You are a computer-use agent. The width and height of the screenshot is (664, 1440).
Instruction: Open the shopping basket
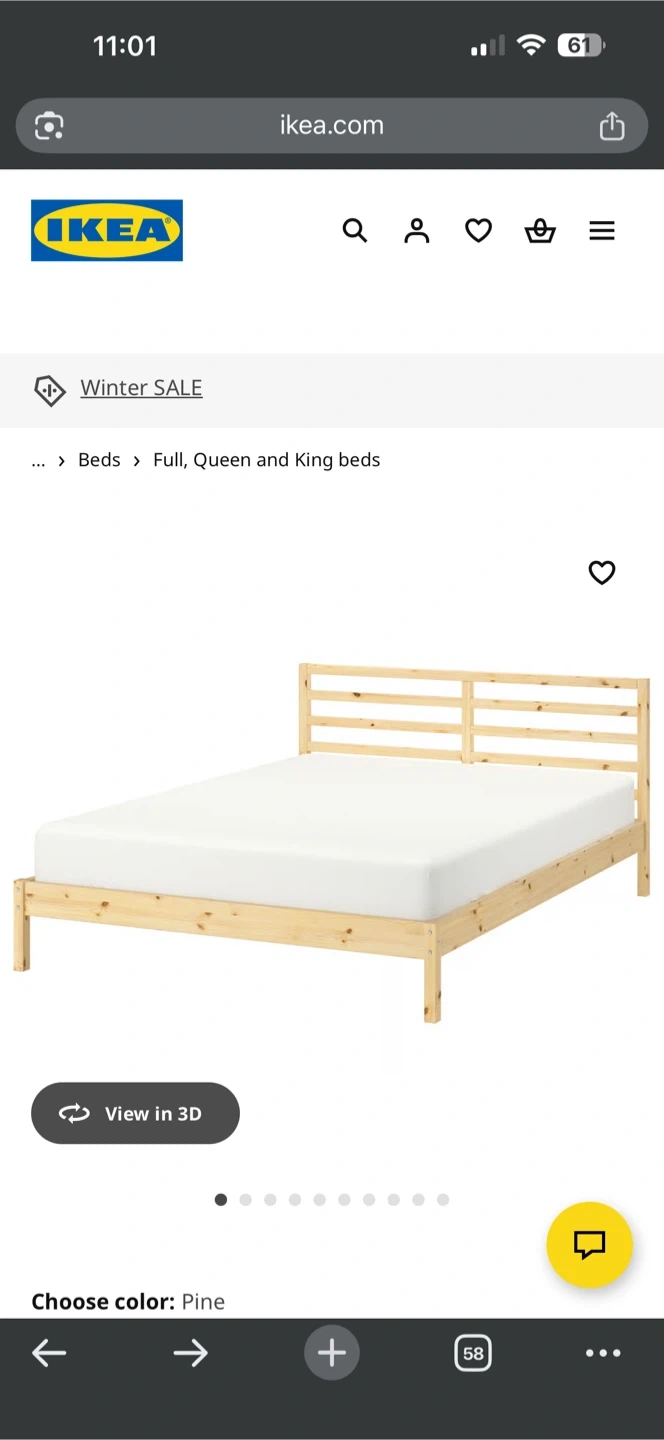(540, 231)
